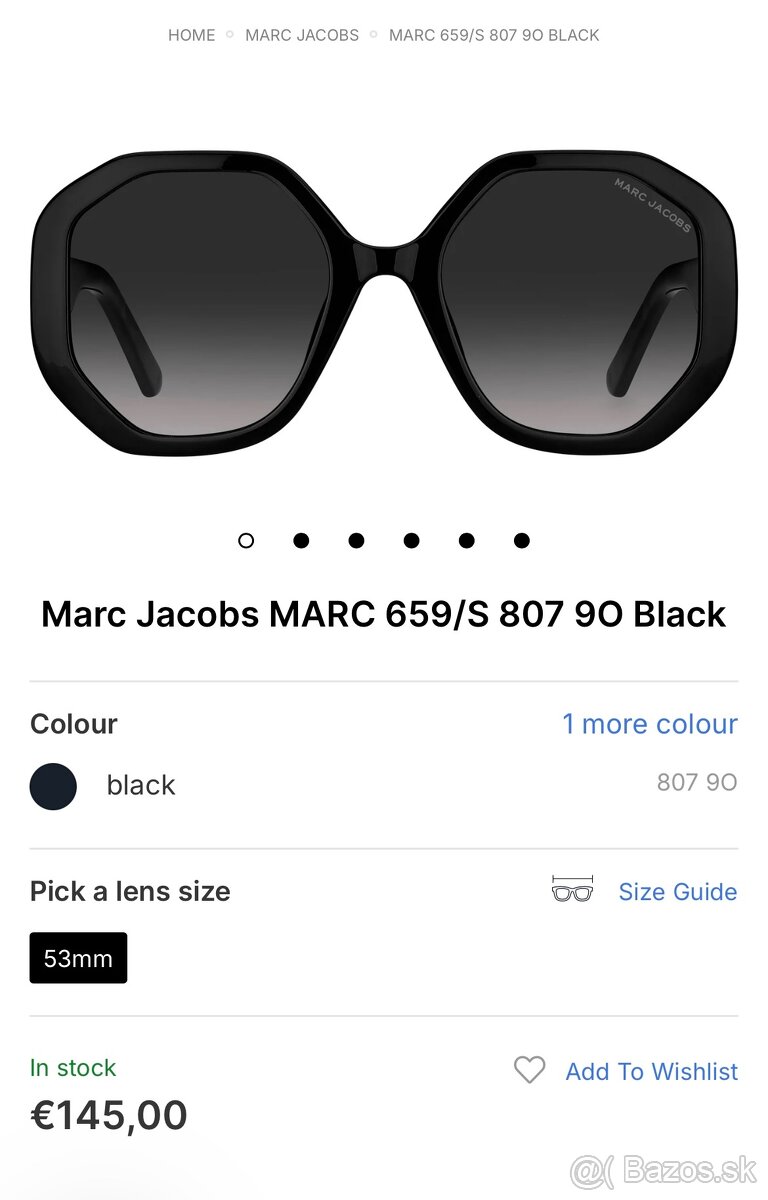768x1200 pixels.
Task: Click Add To Wishlist
Action: (651, 1071)
